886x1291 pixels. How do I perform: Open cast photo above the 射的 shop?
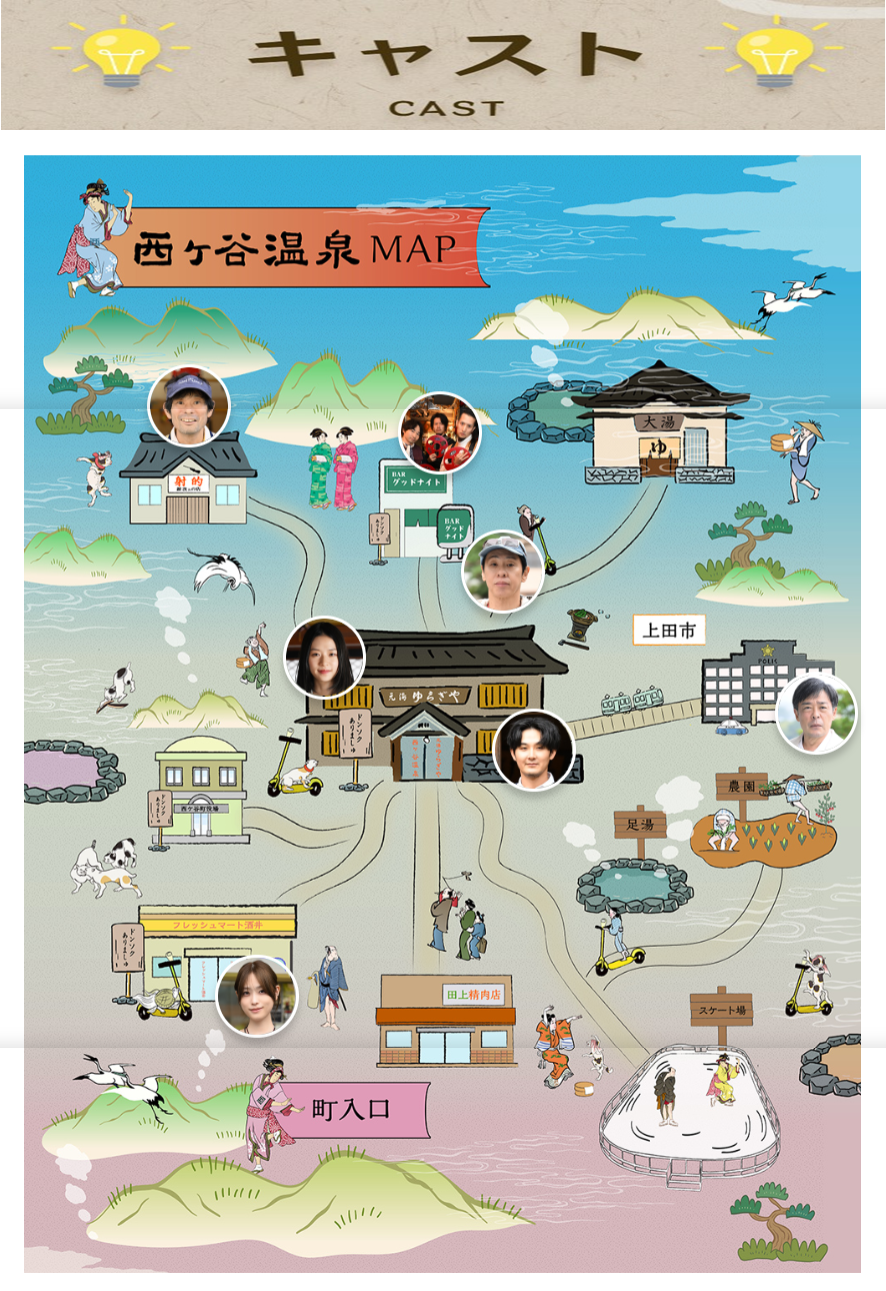pyautogui.click(x=189, y=406)
